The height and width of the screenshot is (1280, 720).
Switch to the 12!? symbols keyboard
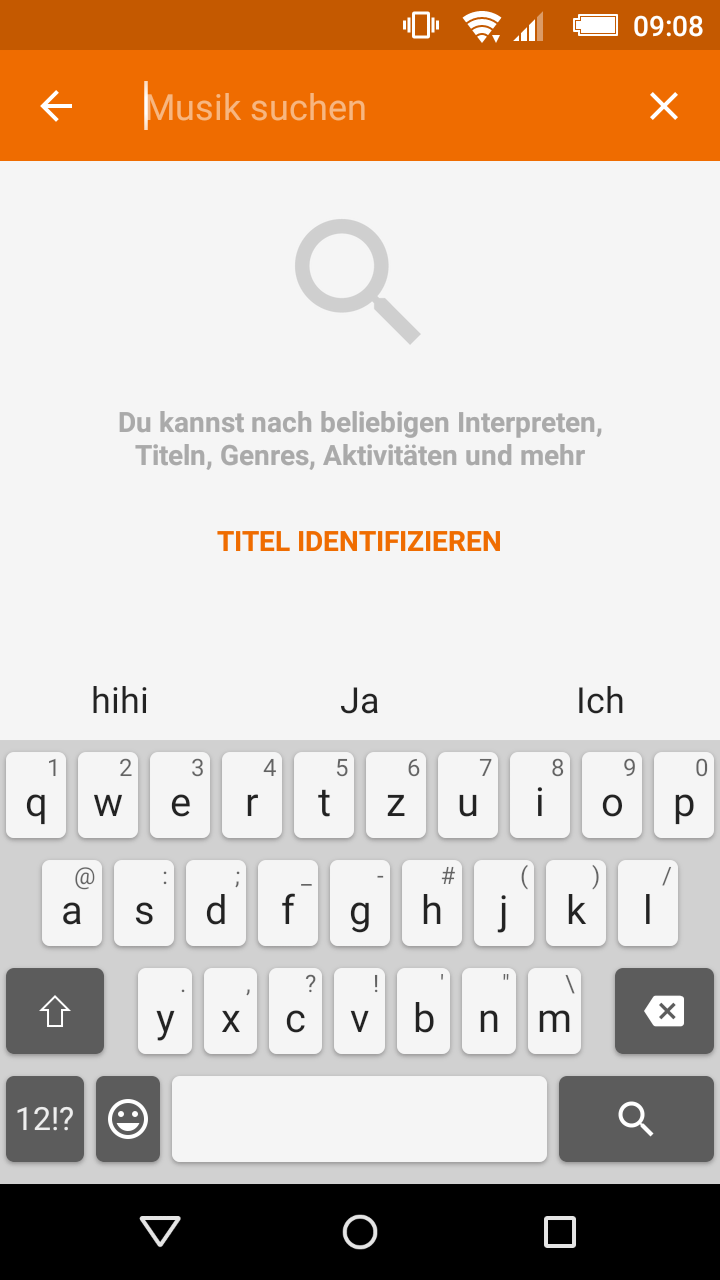[45, 1119]
